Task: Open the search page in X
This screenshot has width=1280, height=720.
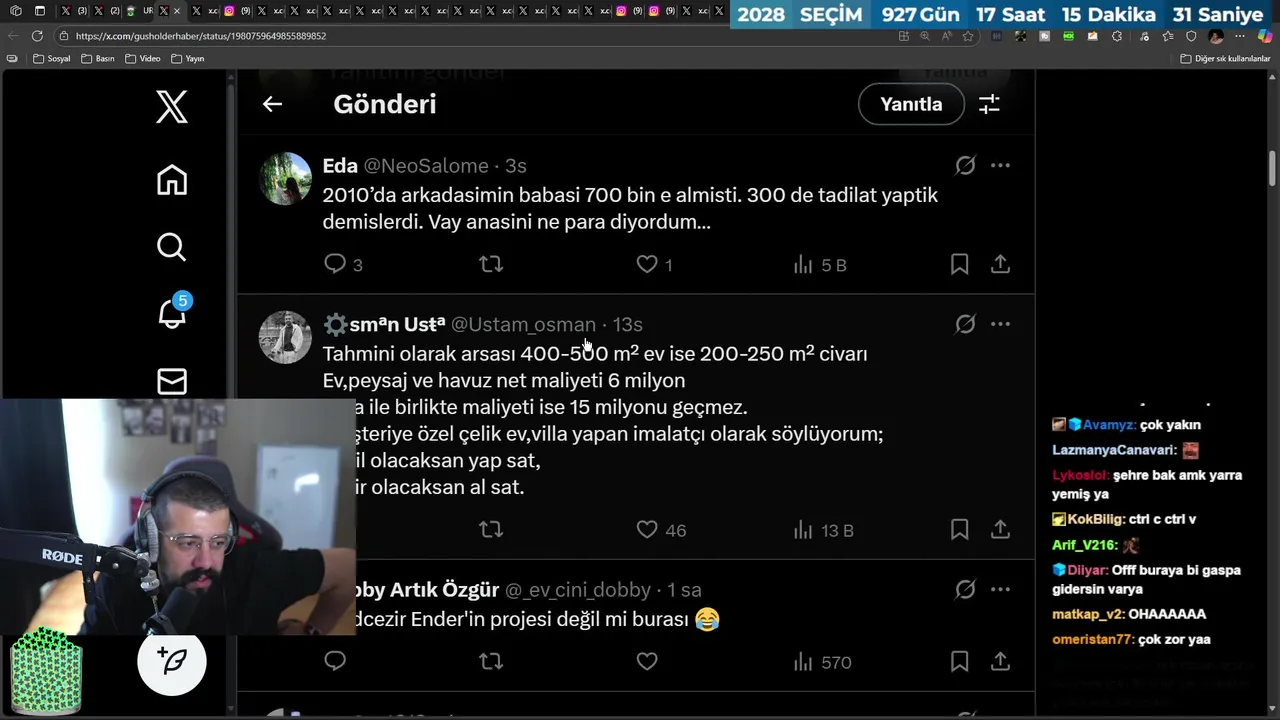Action: (172, 247)
